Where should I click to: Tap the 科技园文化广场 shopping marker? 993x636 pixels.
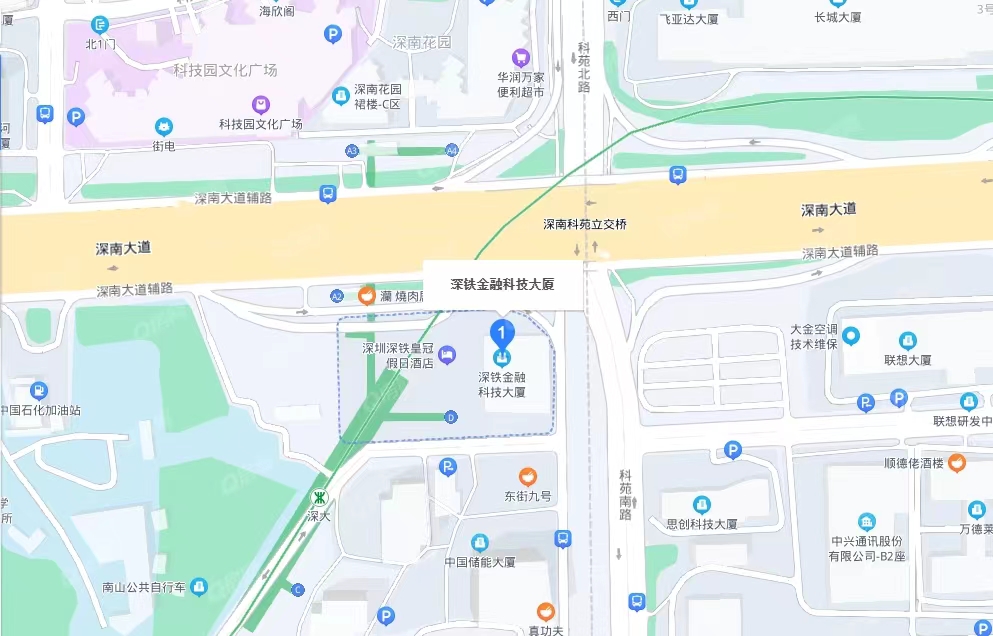pos(261,104)
